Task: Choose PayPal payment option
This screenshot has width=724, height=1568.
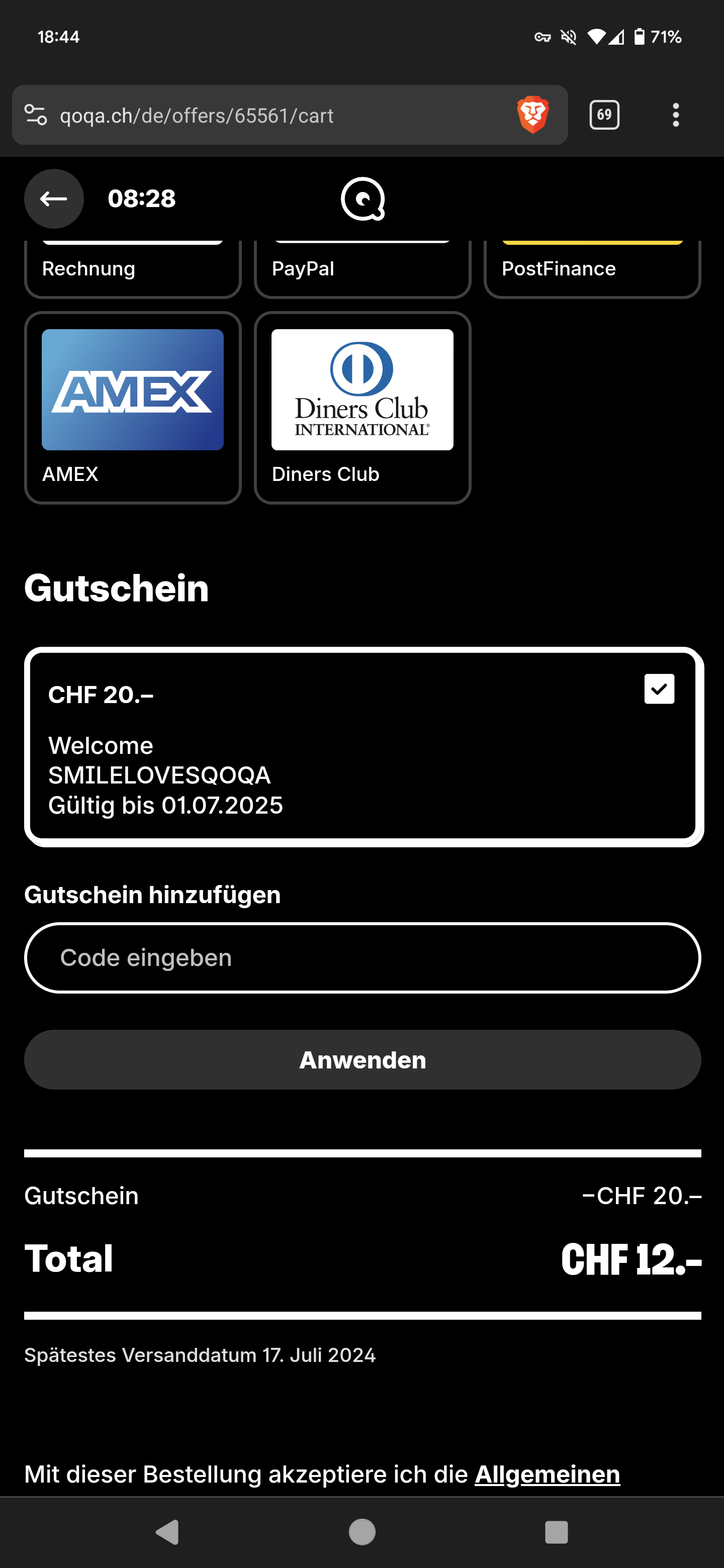Action: 363,268
